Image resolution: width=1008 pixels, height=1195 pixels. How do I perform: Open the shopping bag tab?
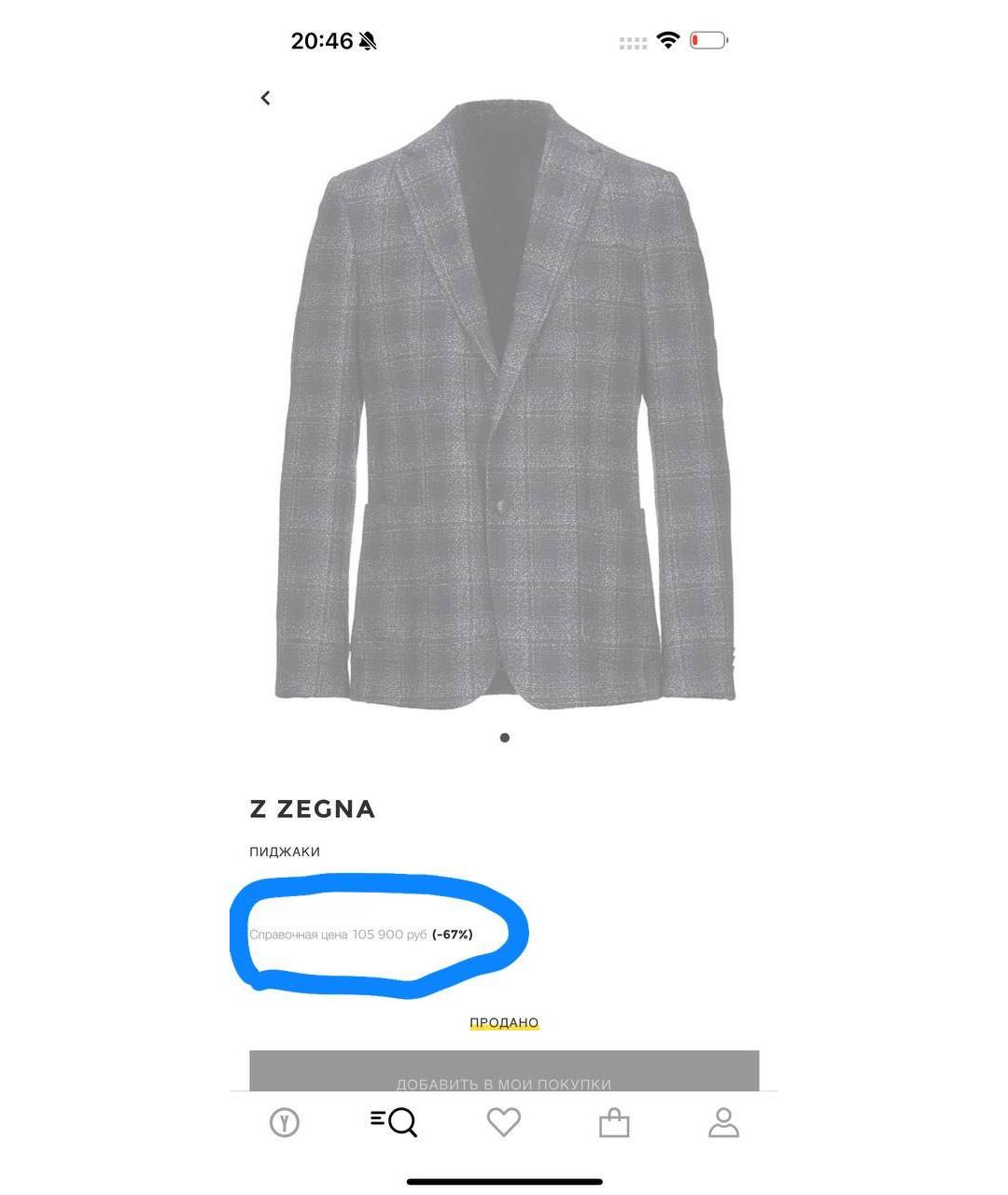point(614,1122)
